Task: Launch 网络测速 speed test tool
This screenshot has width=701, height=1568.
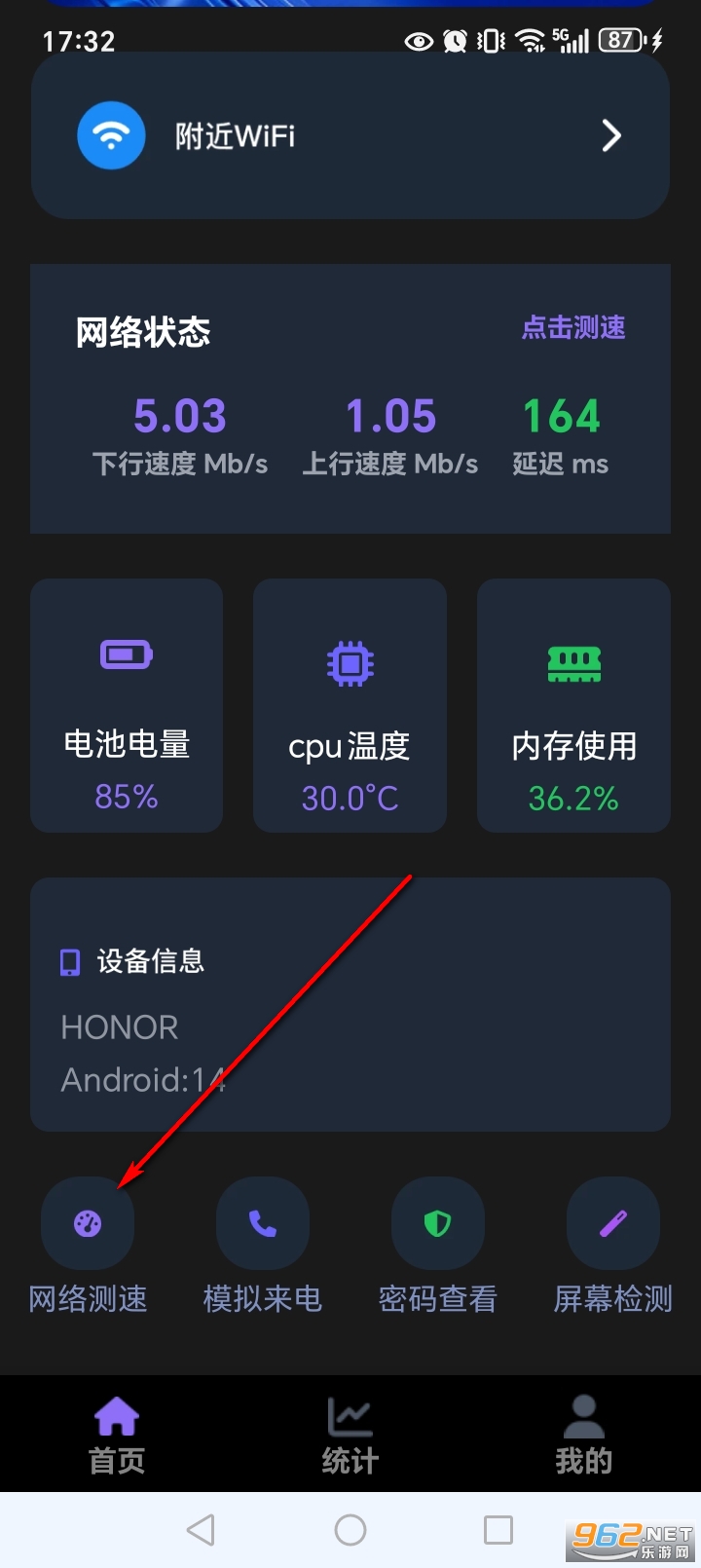Action: click(88, 1224)
